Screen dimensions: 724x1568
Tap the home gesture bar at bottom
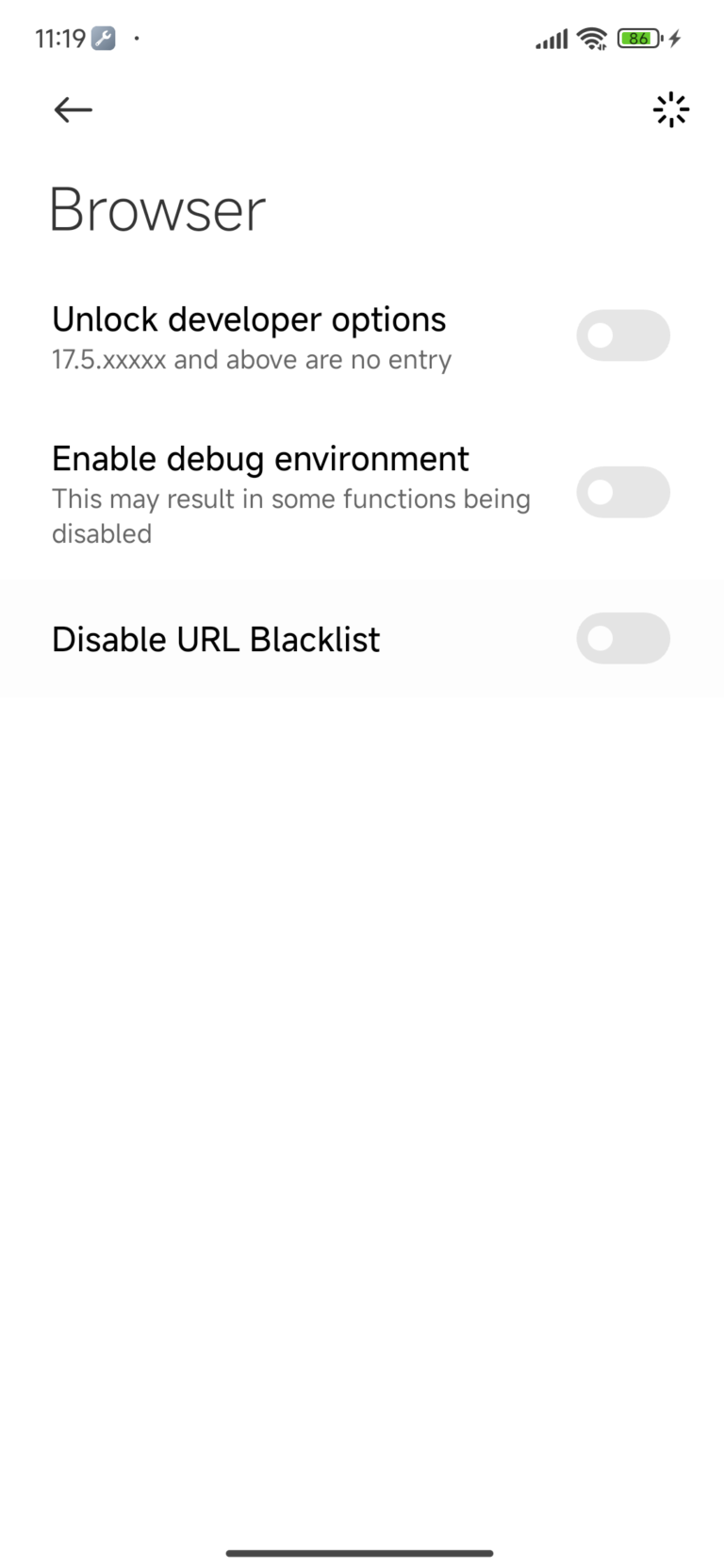[x=361, y=1553]
